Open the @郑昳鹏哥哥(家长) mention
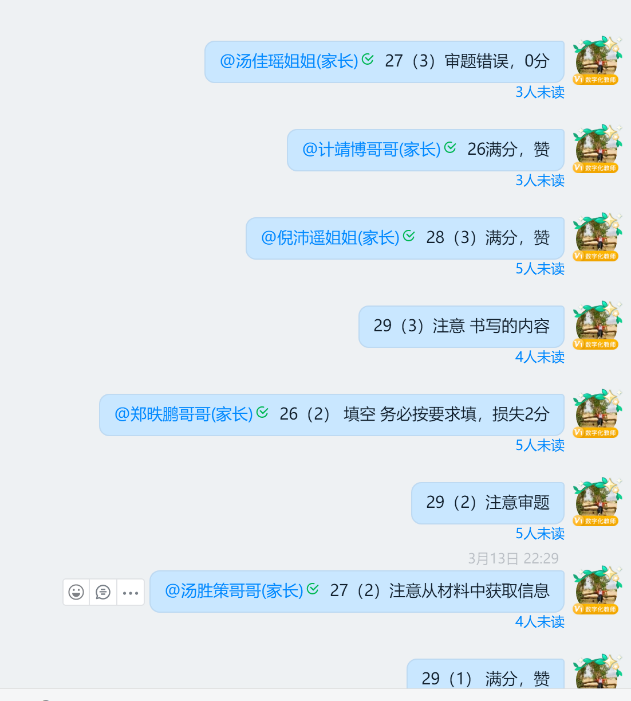 (183, 414)
